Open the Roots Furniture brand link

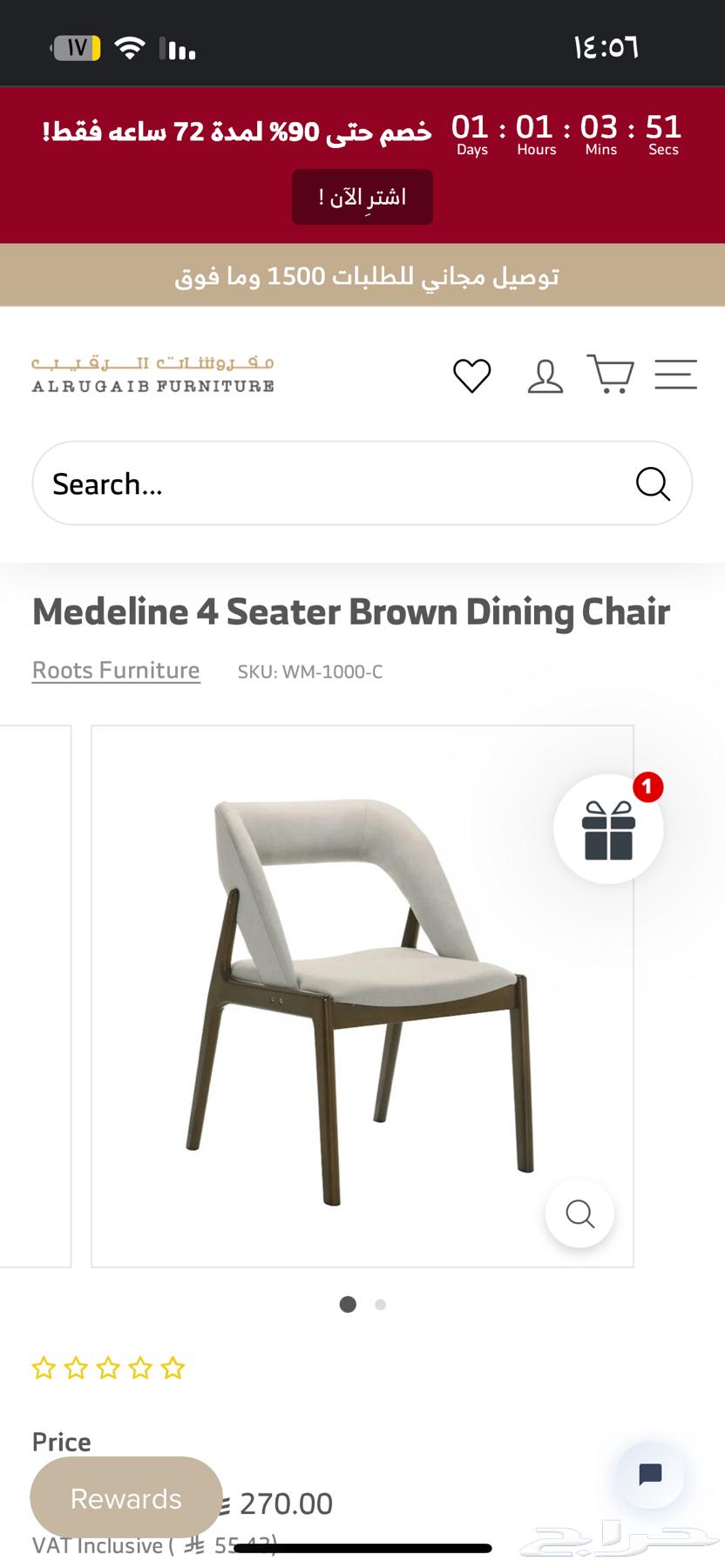[x=116, y=670]
